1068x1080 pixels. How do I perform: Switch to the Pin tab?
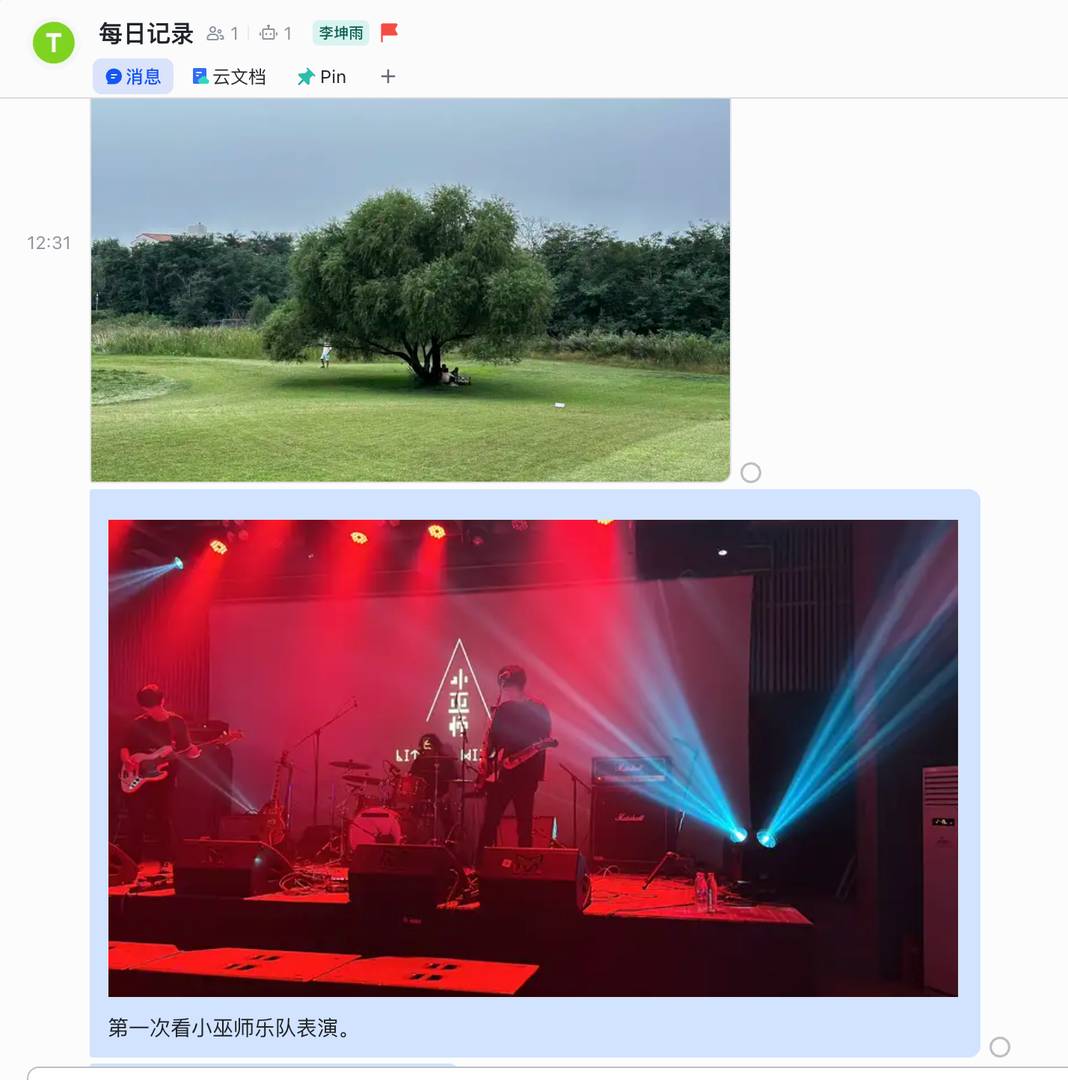click(x=321, y=77)
